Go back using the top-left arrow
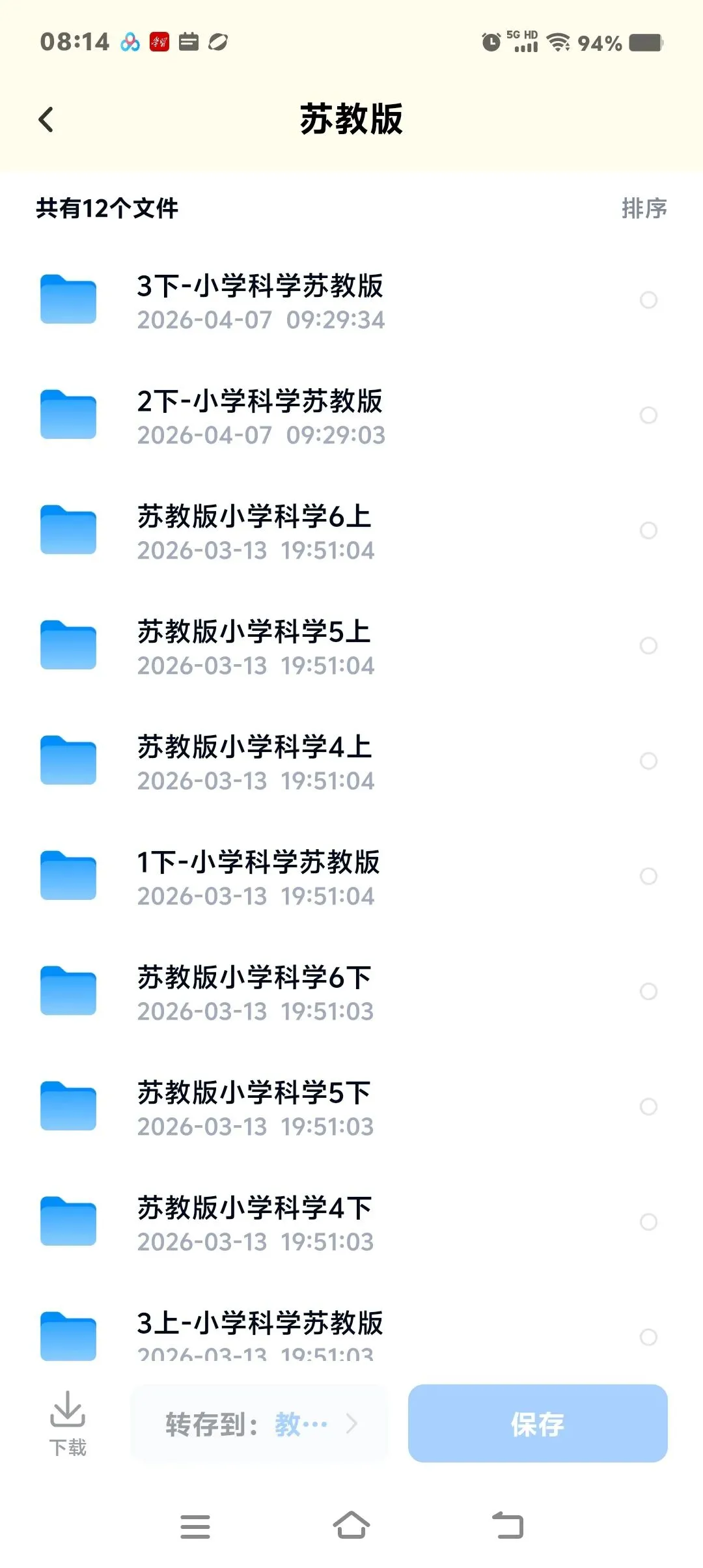The image size is (703, 1568). click(x=46, y=120)
